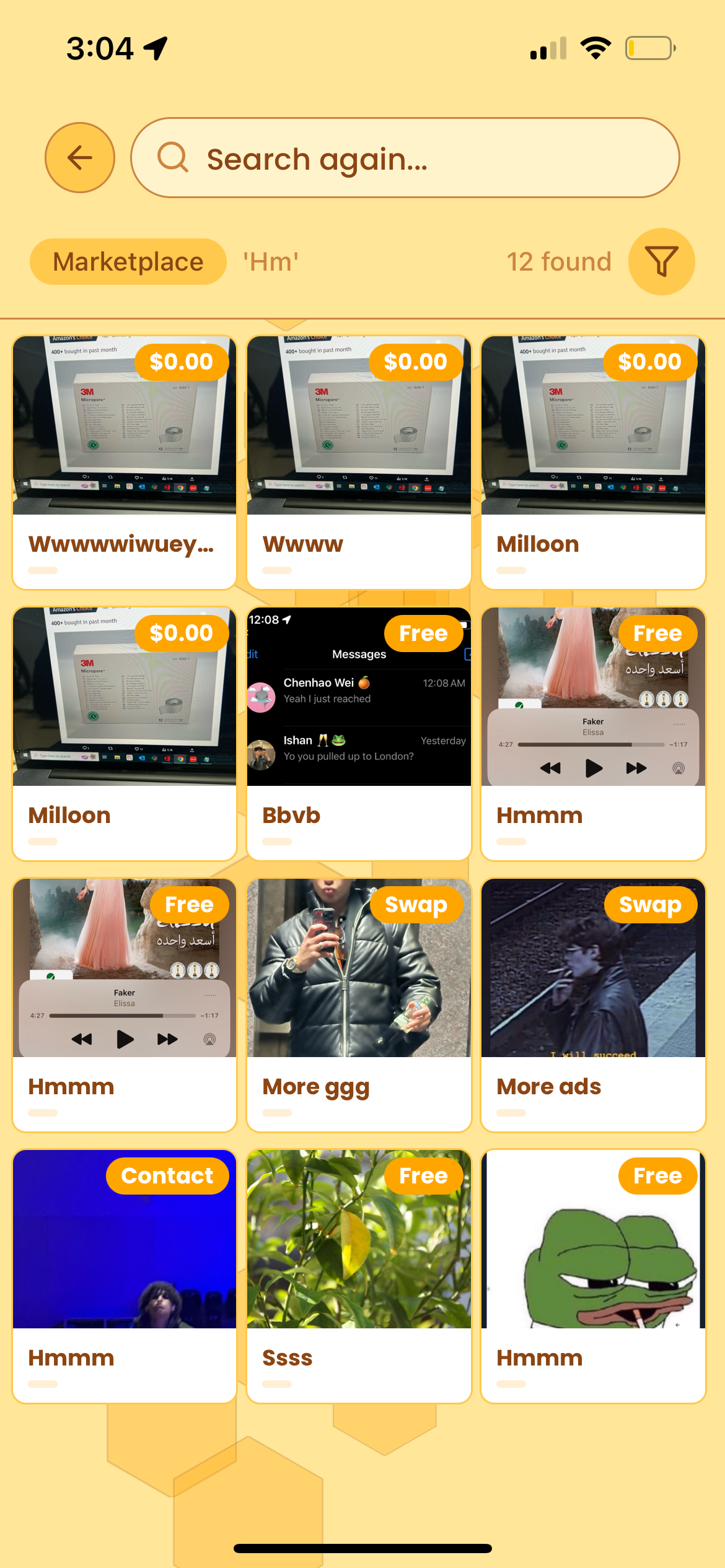Open the Wwww listing
Viewport: 725px width, 1568px height.
(x=359, y=463)
